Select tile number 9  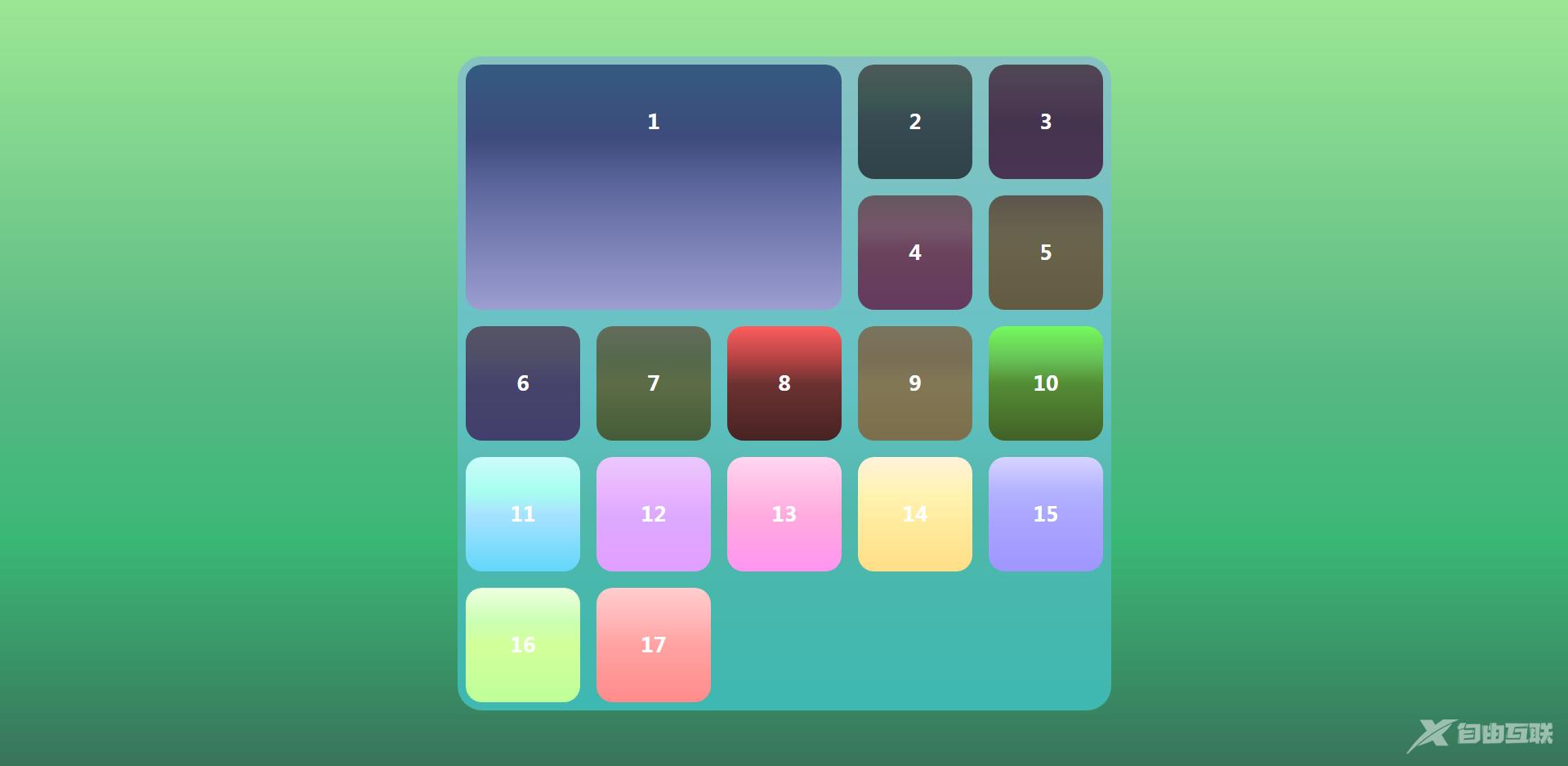point(914,383)
